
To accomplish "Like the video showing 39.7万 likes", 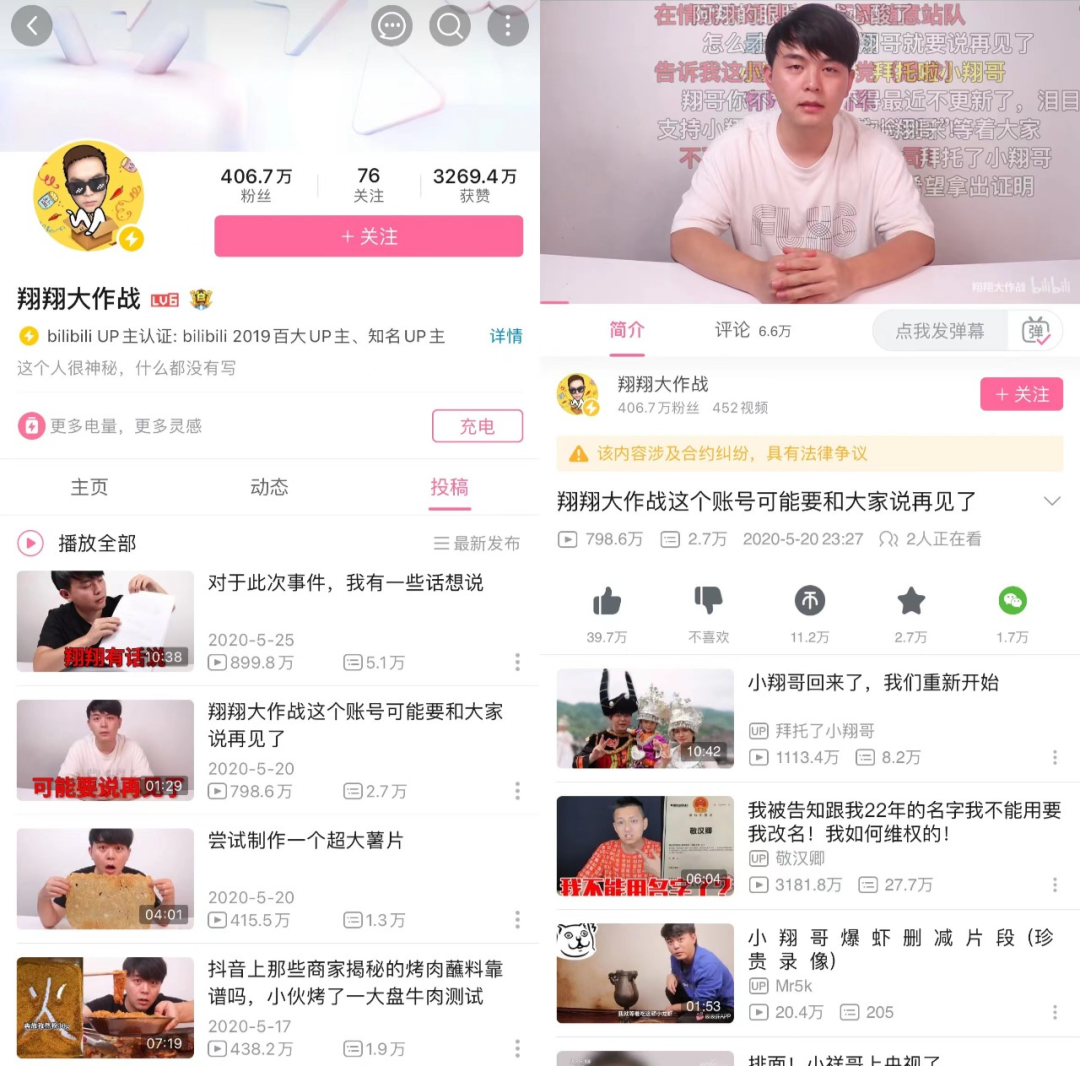I will [607, 602].
